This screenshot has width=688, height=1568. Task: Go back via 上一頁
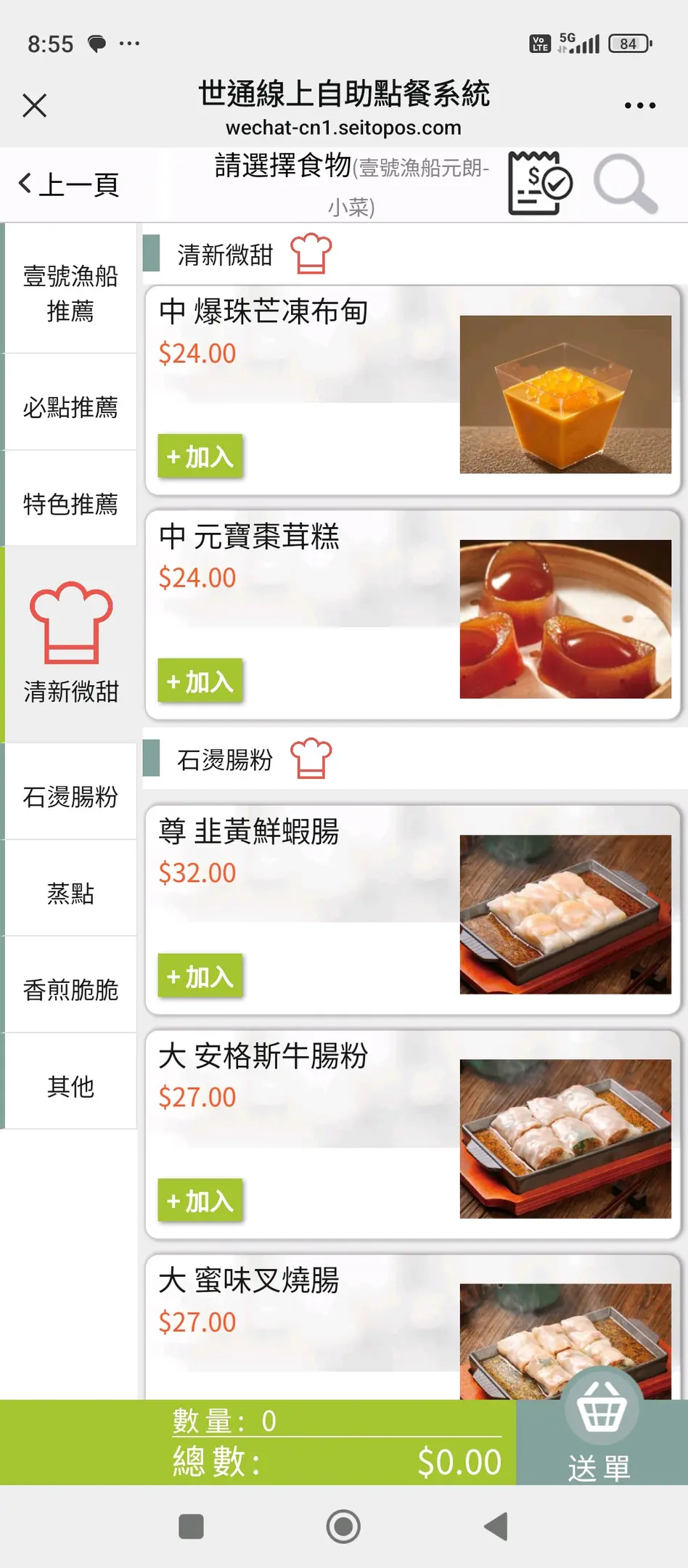[x=69, y=184]
